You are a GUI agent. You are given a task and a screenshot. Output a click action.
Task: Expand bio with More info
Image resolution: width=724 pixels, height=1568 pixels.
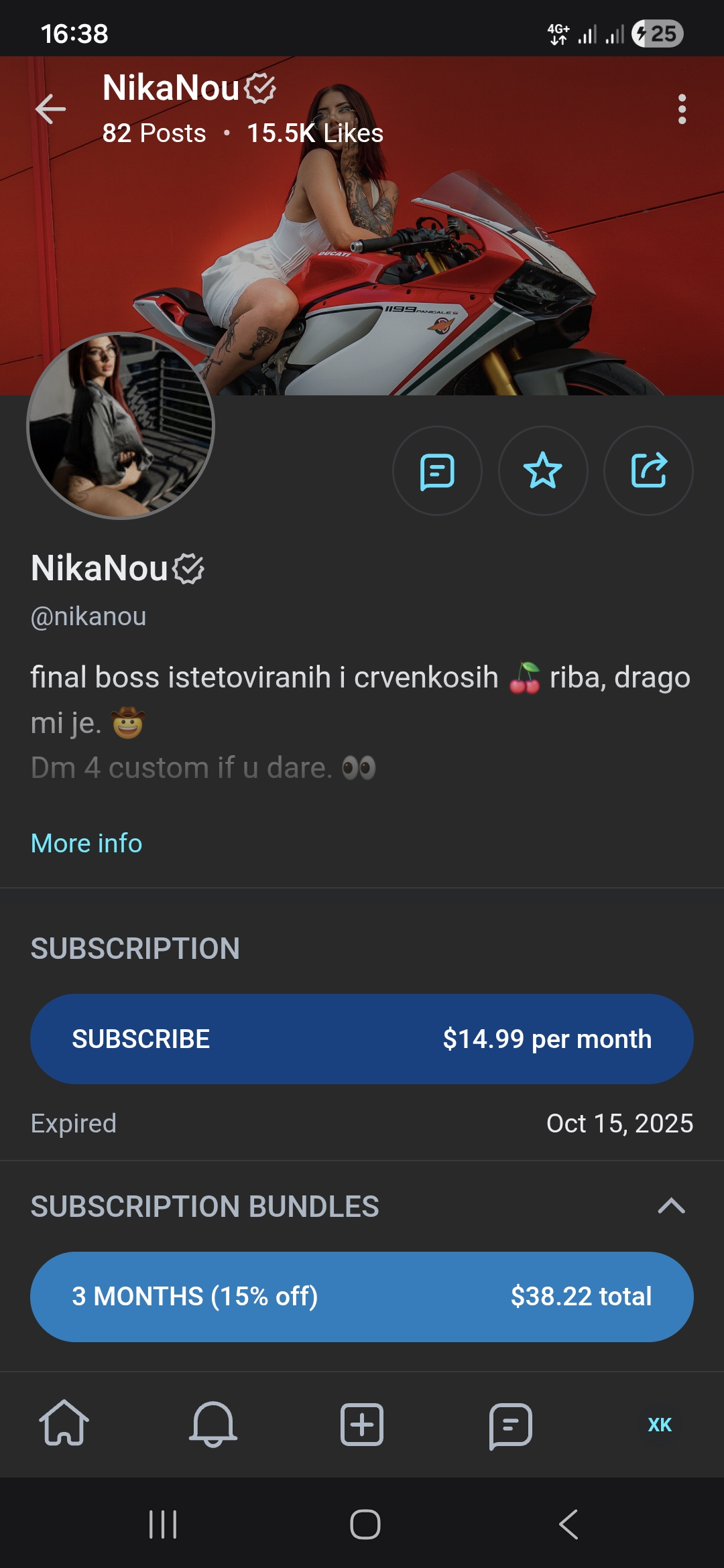coord(86,843)
